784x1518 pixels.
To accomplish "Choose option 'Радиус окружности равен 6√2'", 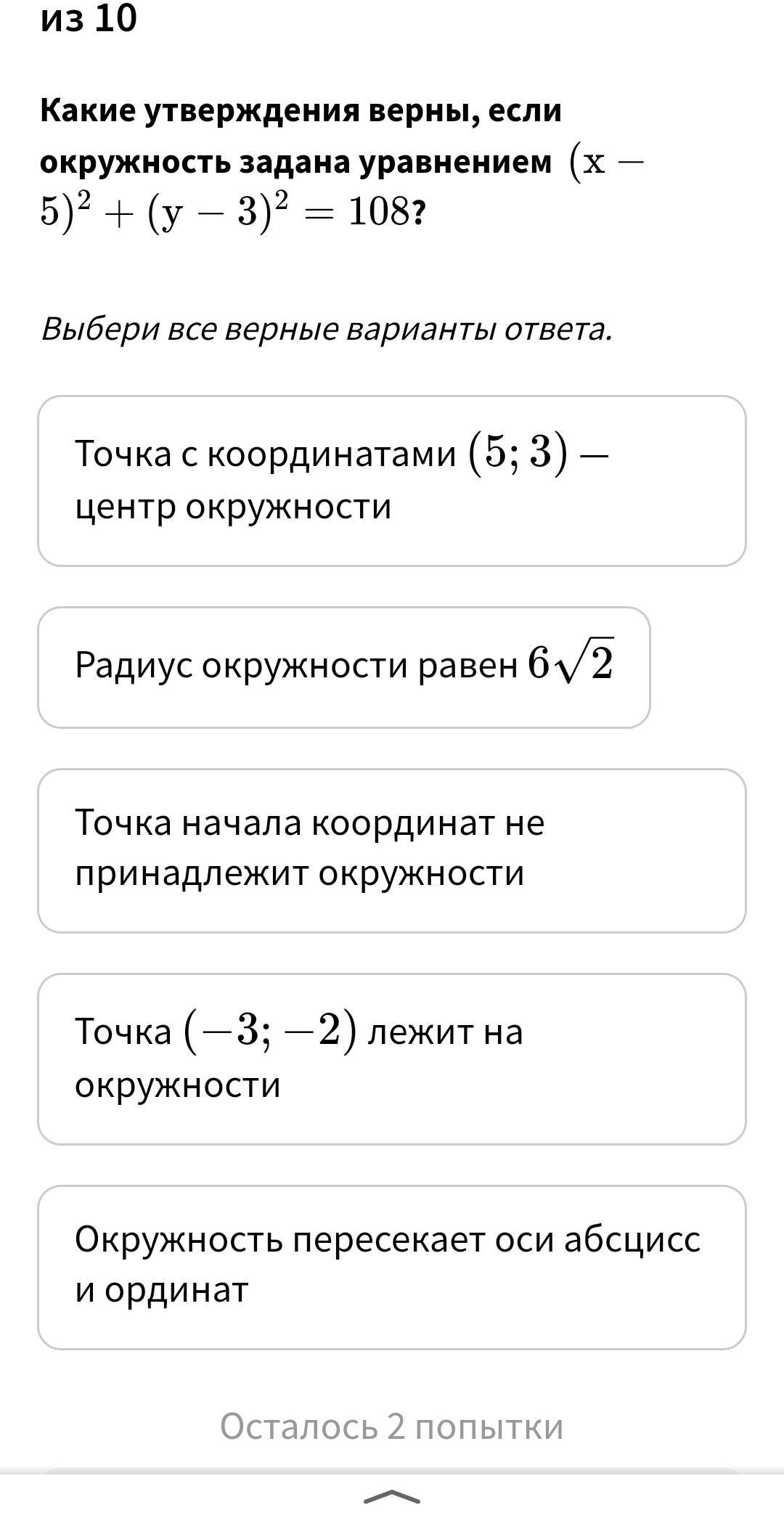I will [x=344, y=667].
